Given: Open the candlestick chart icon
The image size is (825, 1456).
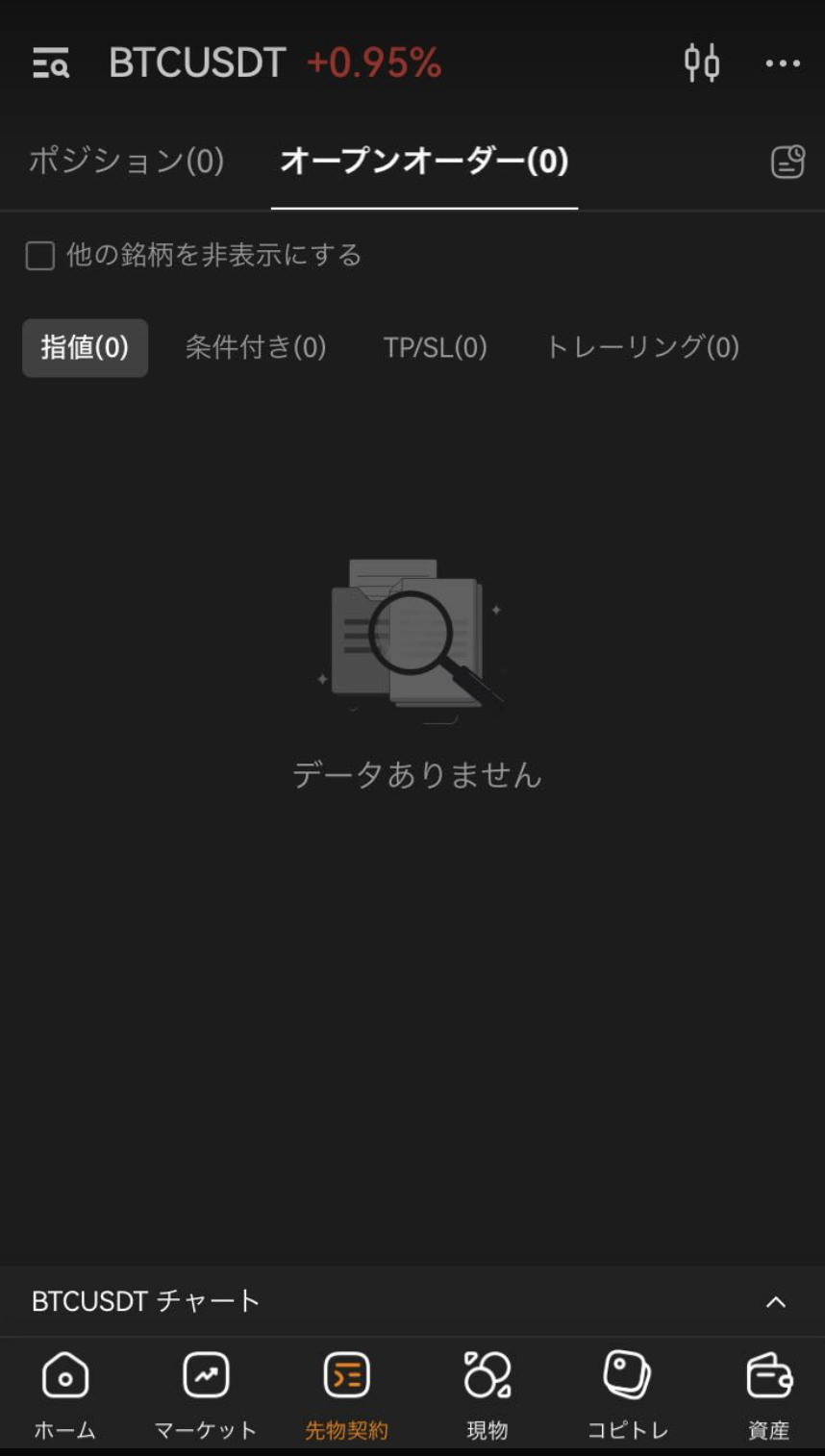Looking at the screenshot, I should tap(702, 63).
